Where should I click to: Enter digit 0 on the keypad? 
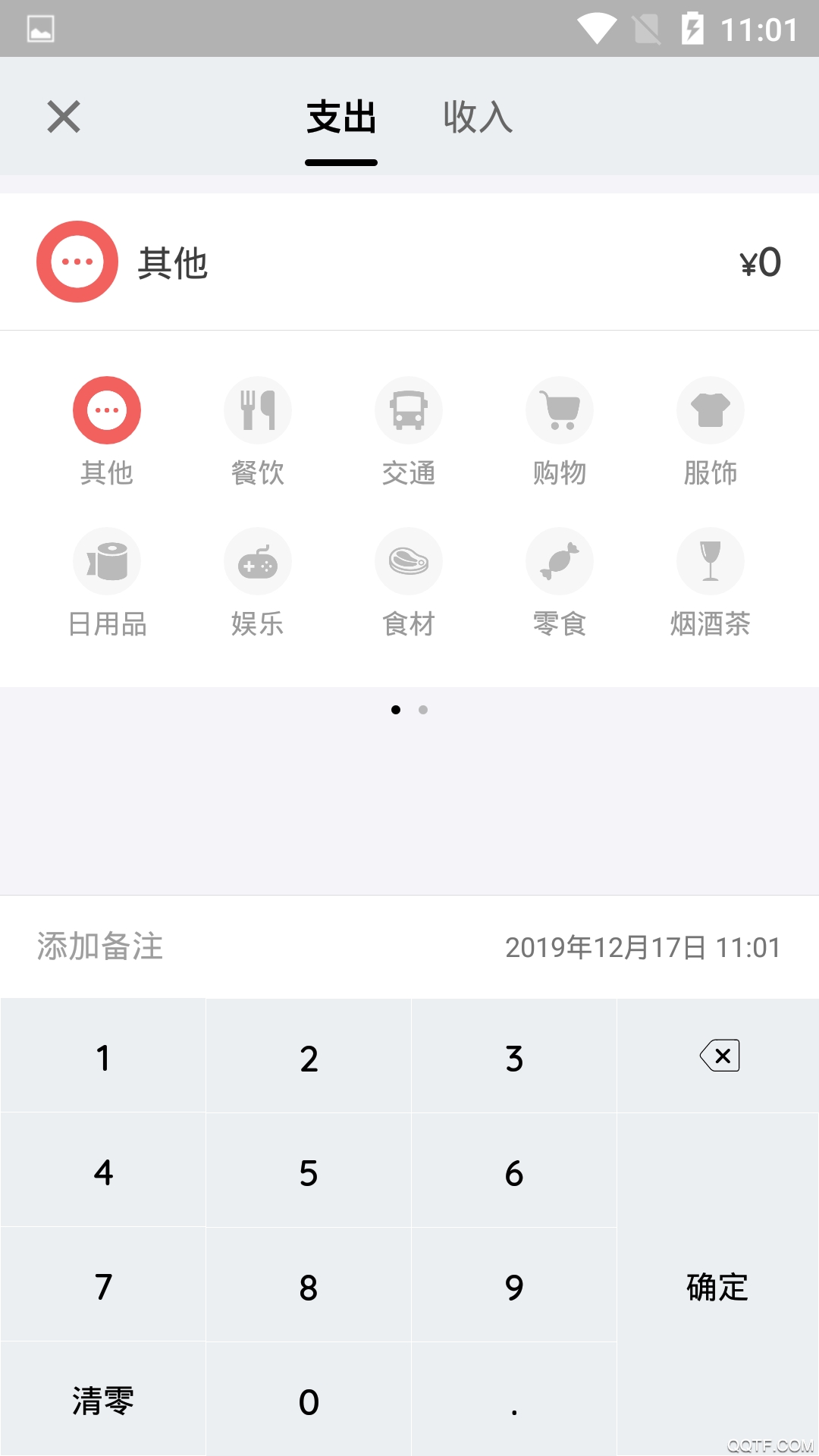(x=309, y=1400)
